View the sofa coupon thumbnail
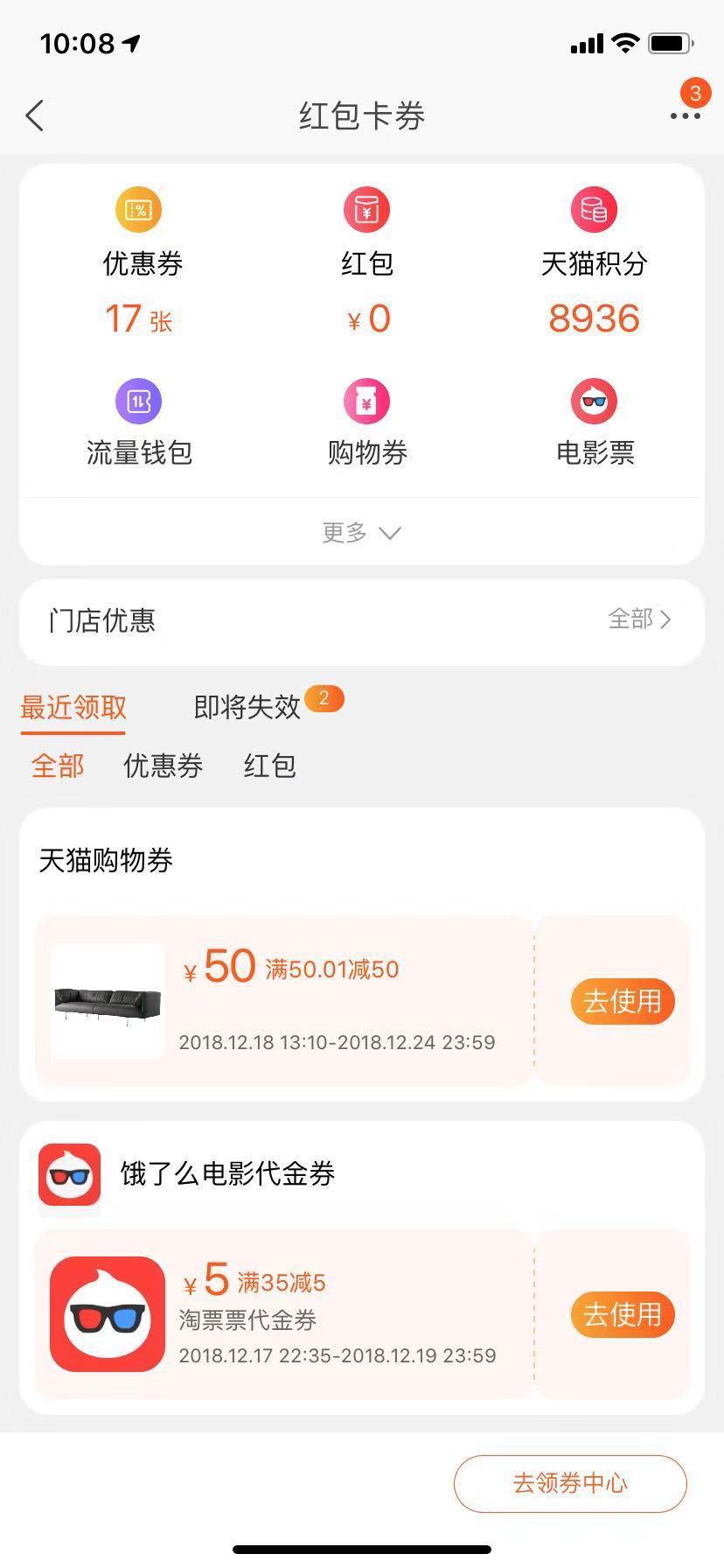This screenshot has height=1568, width=724. pos(106,1002)
